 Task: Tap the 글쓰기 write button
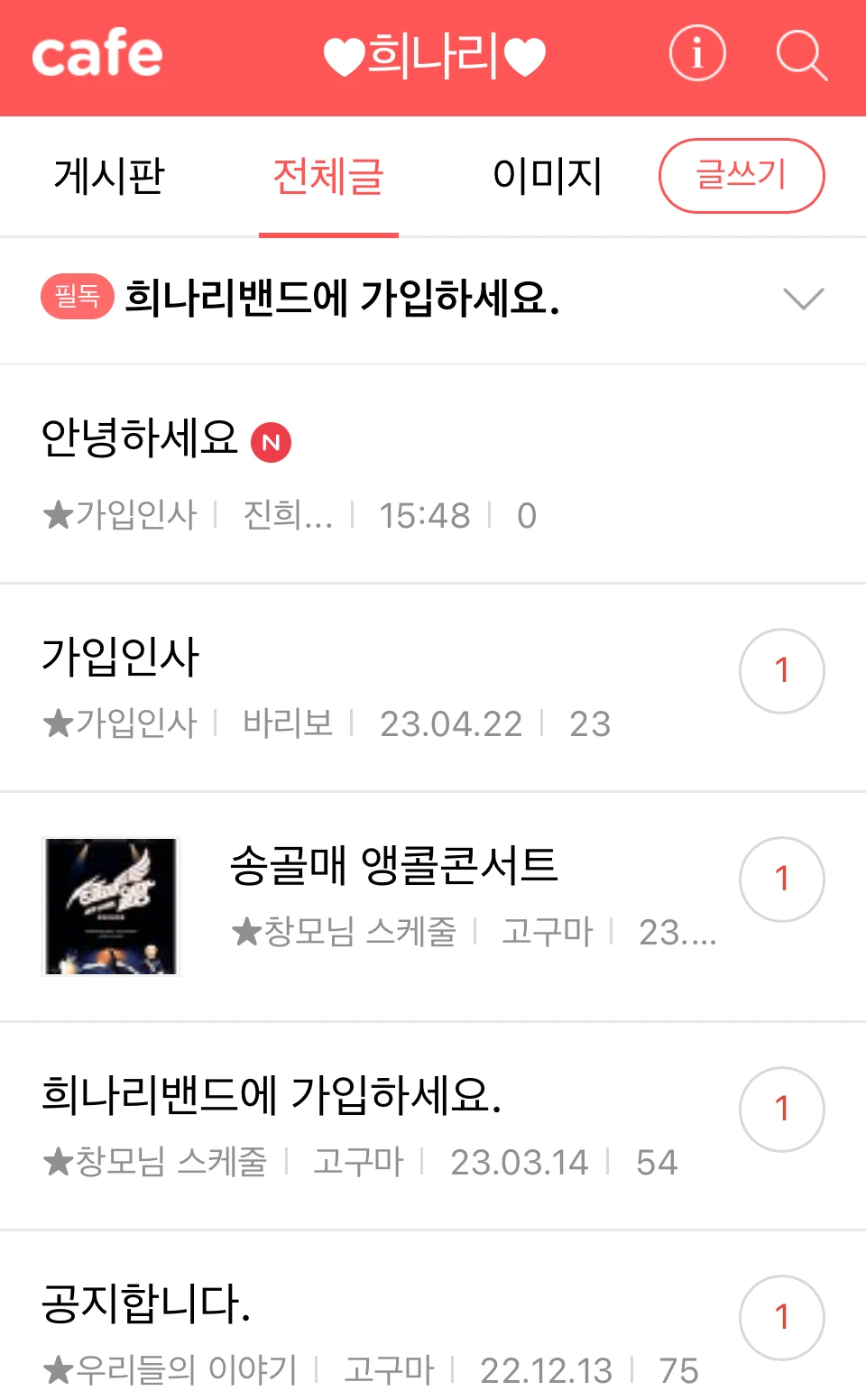click(x=741, y=176)
